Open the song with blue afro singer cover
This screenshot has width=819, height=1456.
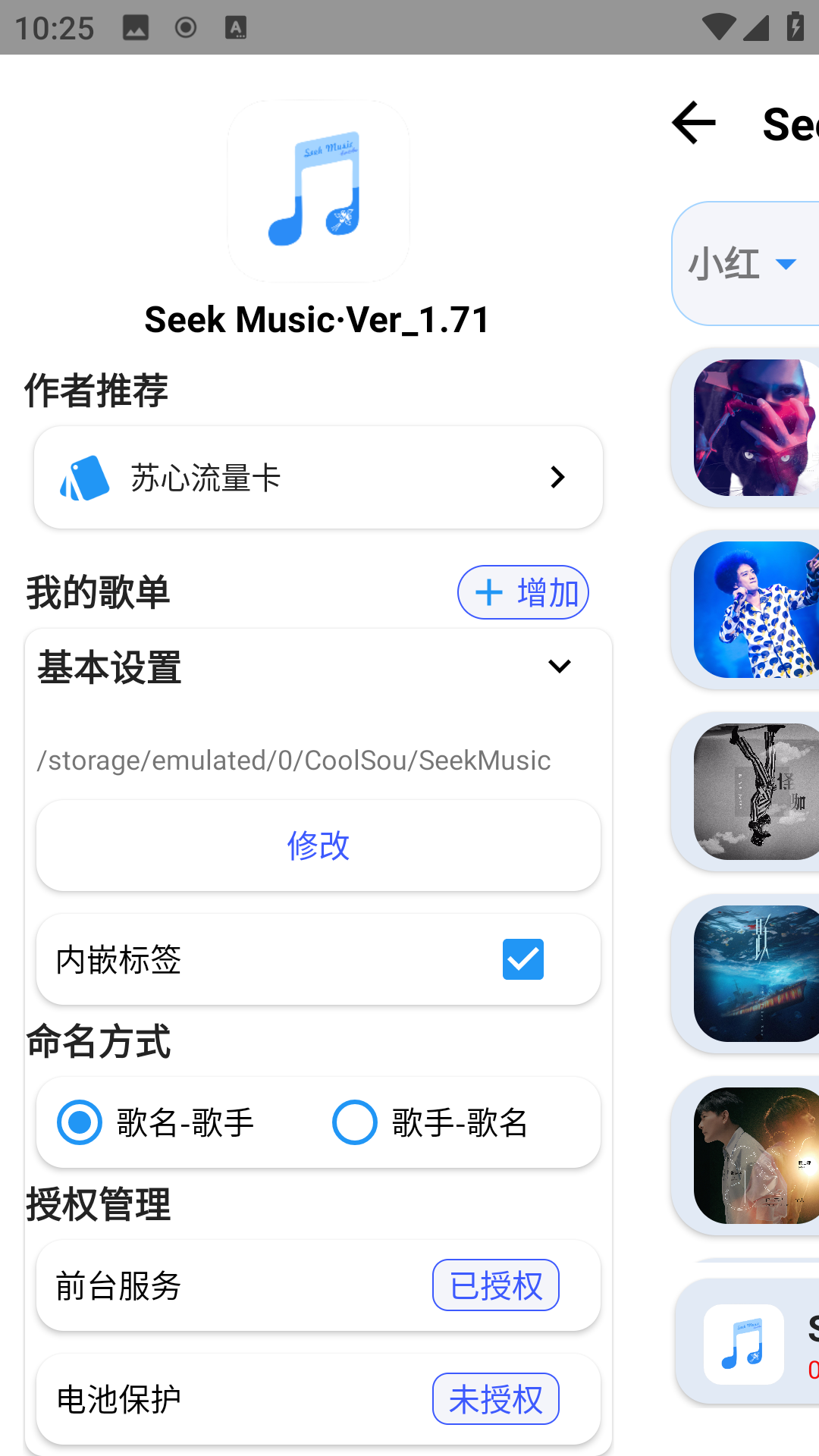coord(755,610)
